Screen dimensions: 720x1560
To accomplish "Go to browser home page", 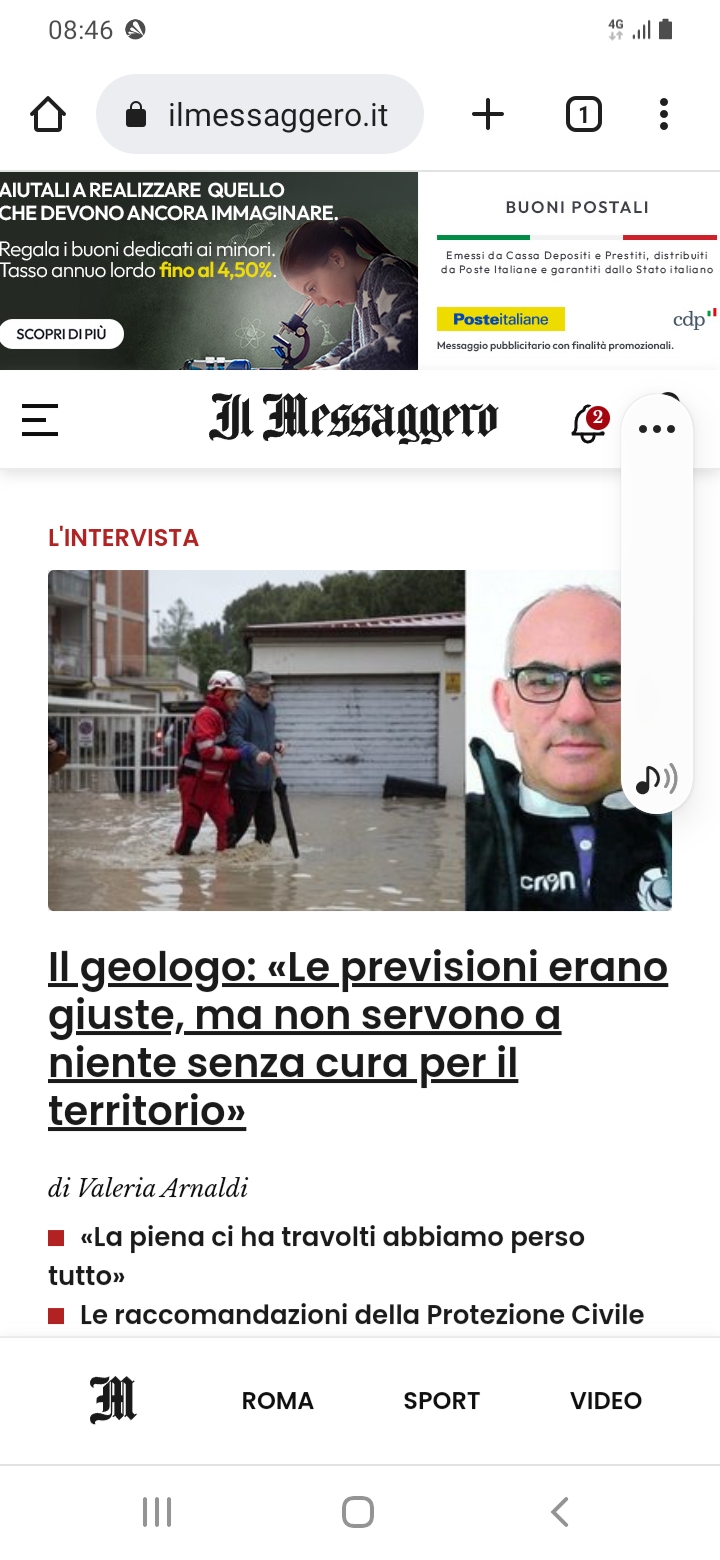I will [x=48, y=115].
